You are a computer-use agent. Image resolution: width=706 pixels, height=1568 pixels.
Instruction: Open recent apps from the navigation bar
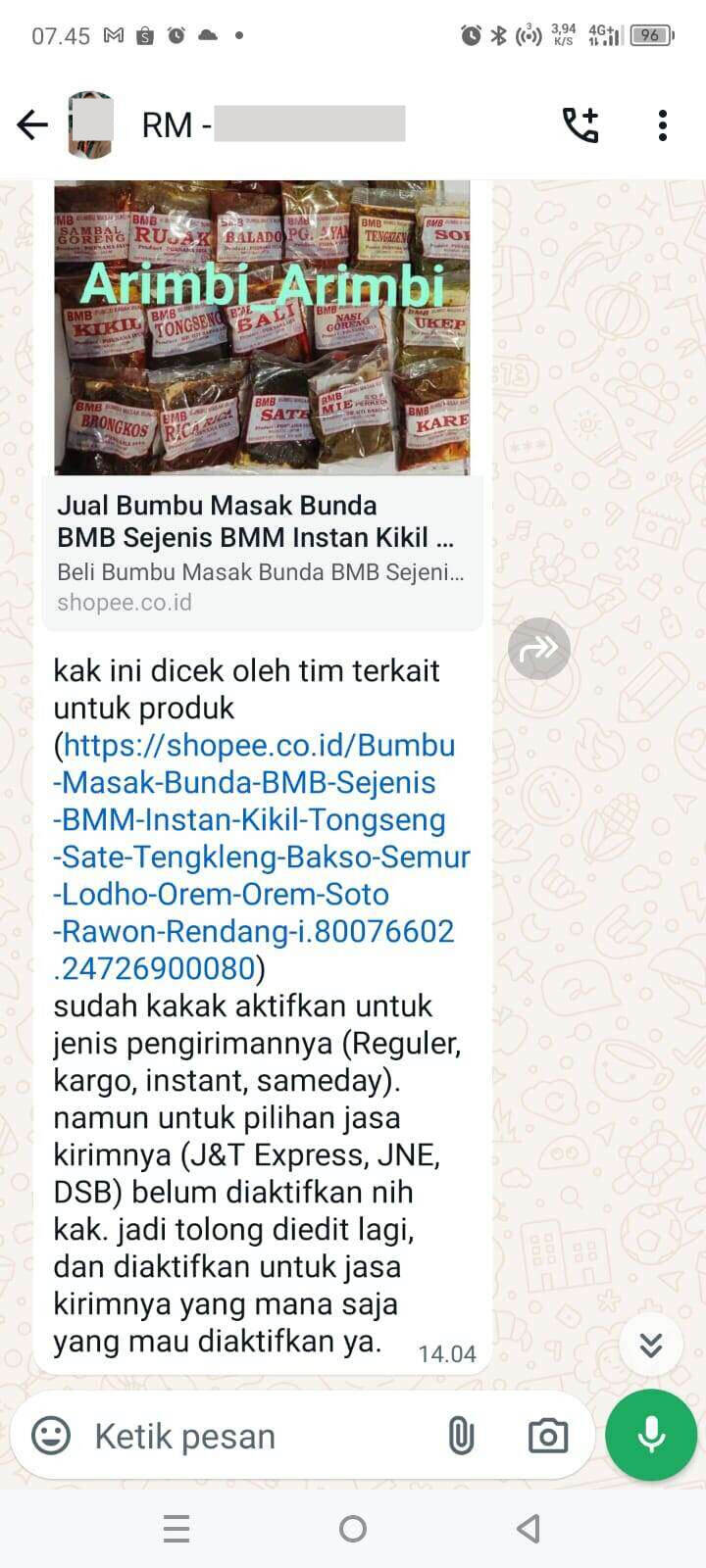point(176,1528)
